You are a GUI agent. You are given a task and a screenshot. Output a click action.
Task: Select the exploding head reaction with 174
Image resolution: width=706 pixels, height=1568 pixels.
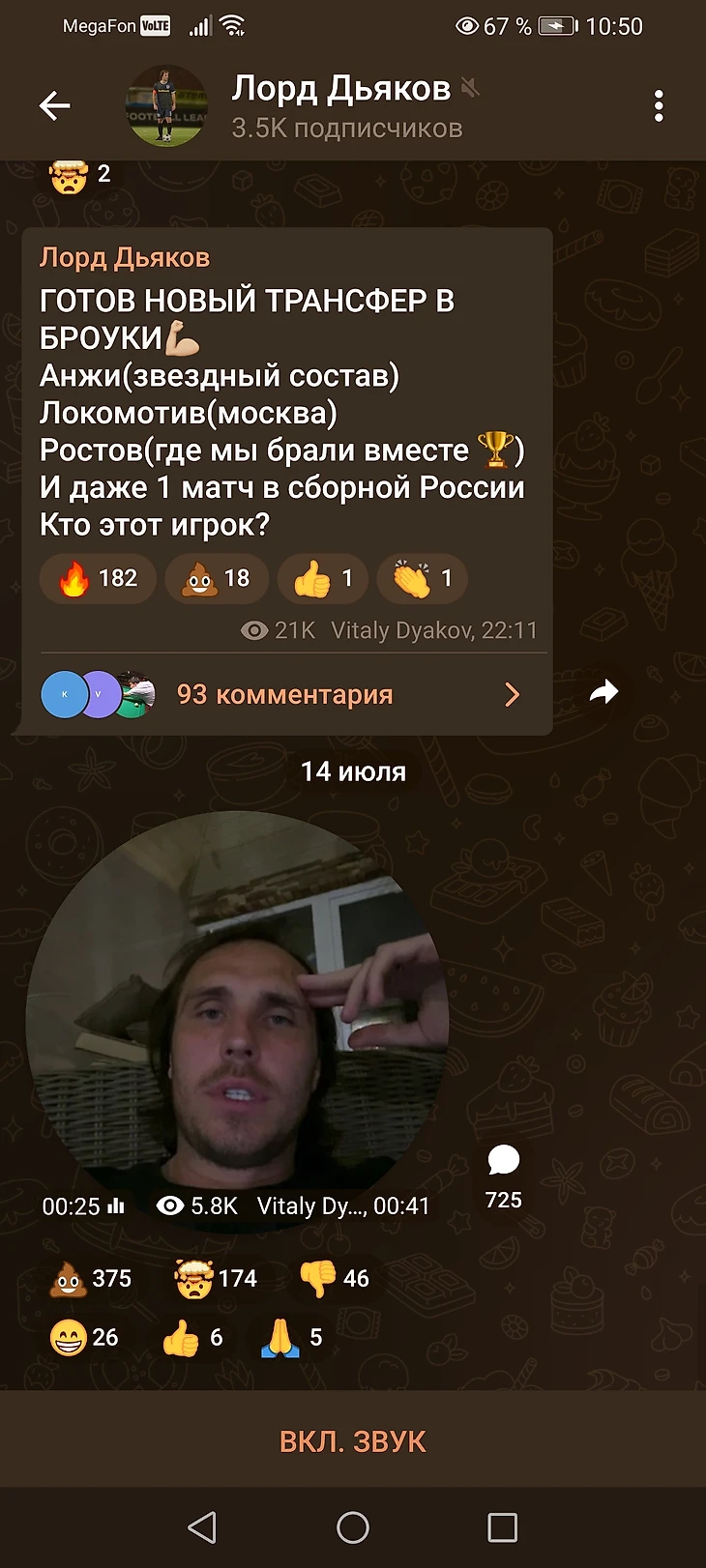point(216,1279)
